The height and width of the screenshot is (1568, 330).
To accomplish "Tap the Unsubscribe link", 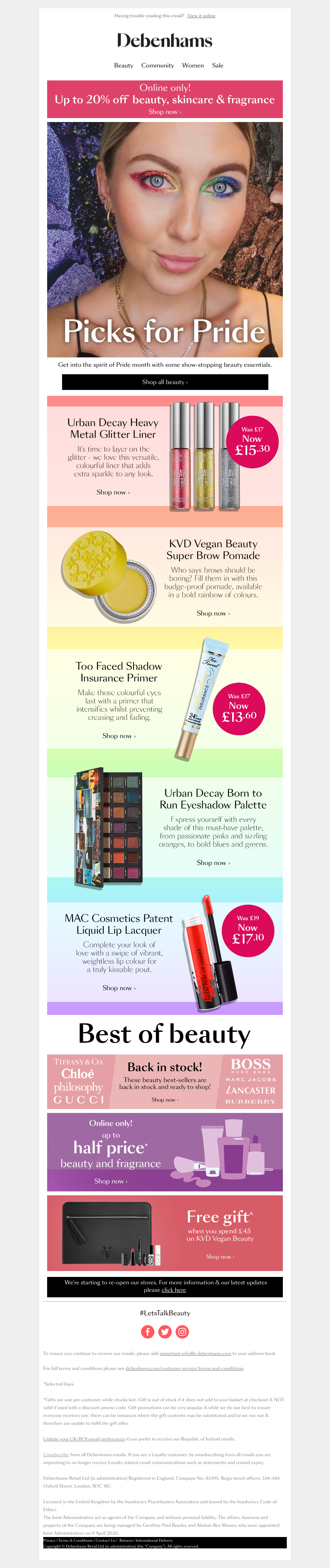I will coord(55,1454).
